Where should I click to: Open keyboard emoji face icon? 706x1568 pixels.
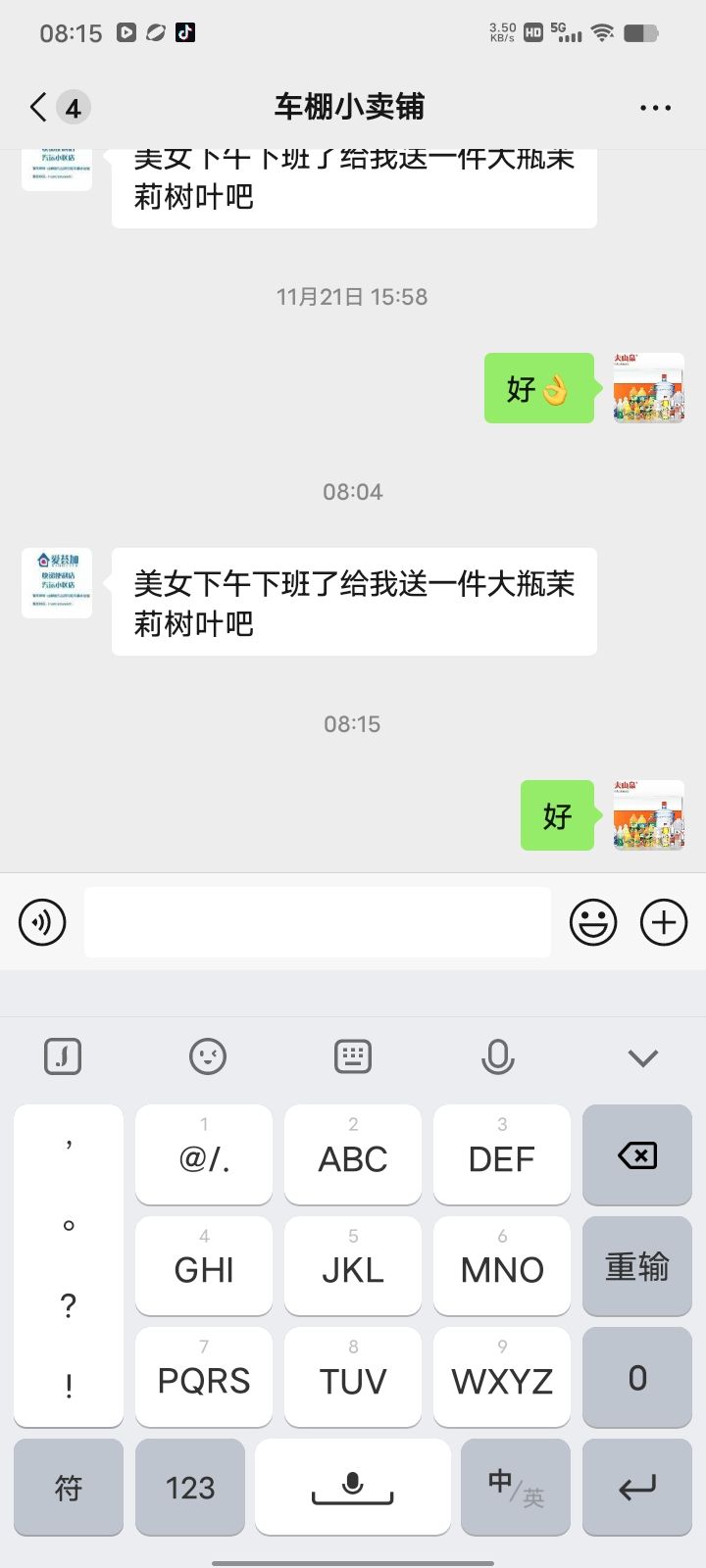coord(208,1056)
